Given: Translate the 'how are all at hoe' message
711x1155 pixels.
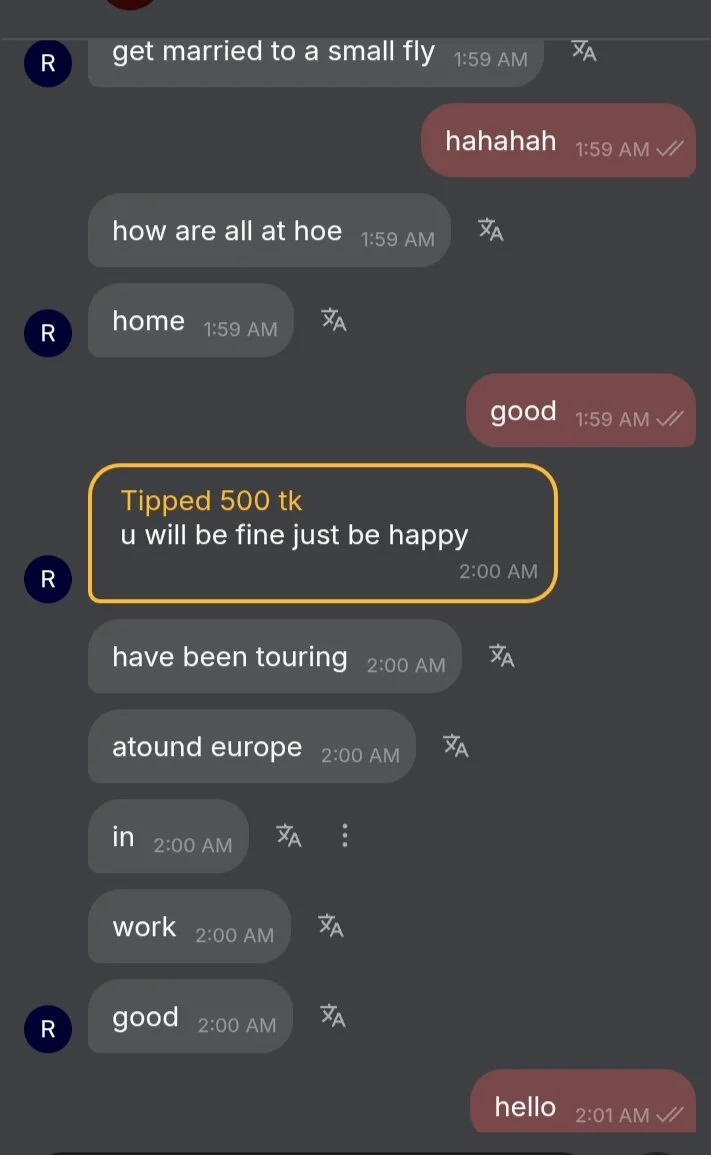Looking at the screenshot, I should point(490,230).
